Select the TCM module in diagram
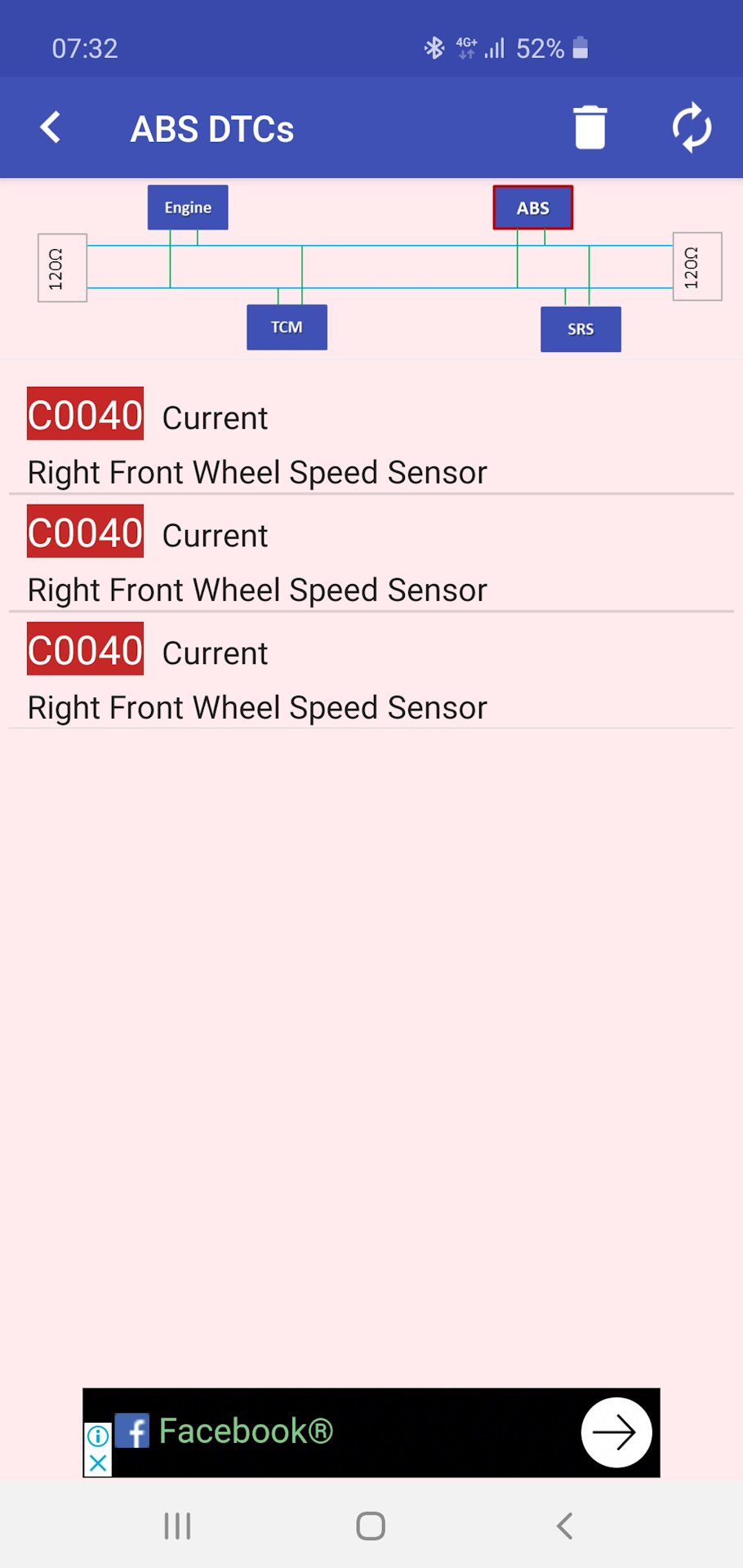Image resolution: width=743 pixels, height=1568 pixels. coord(287,327)
